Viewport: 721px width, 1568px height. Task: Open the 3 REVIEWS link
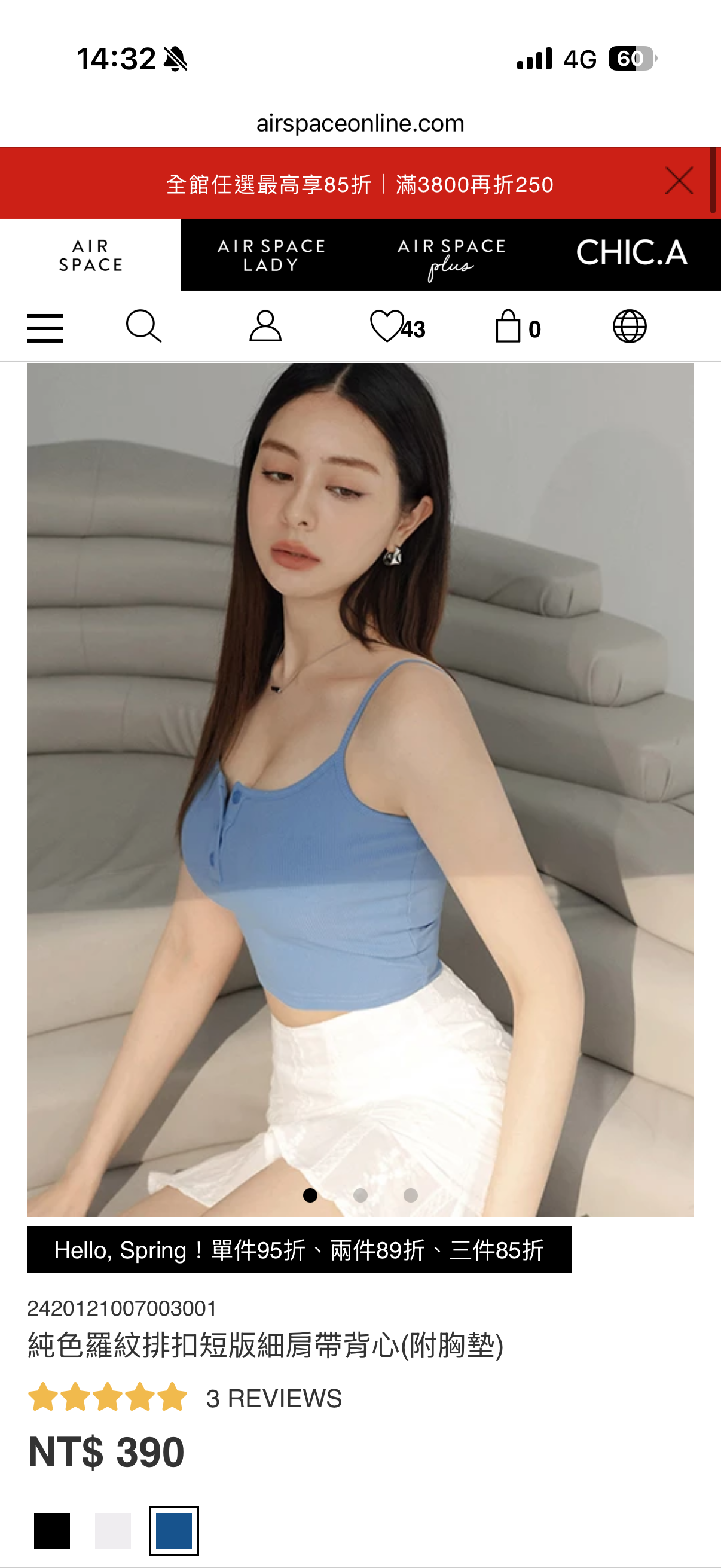coord(274,1398)
